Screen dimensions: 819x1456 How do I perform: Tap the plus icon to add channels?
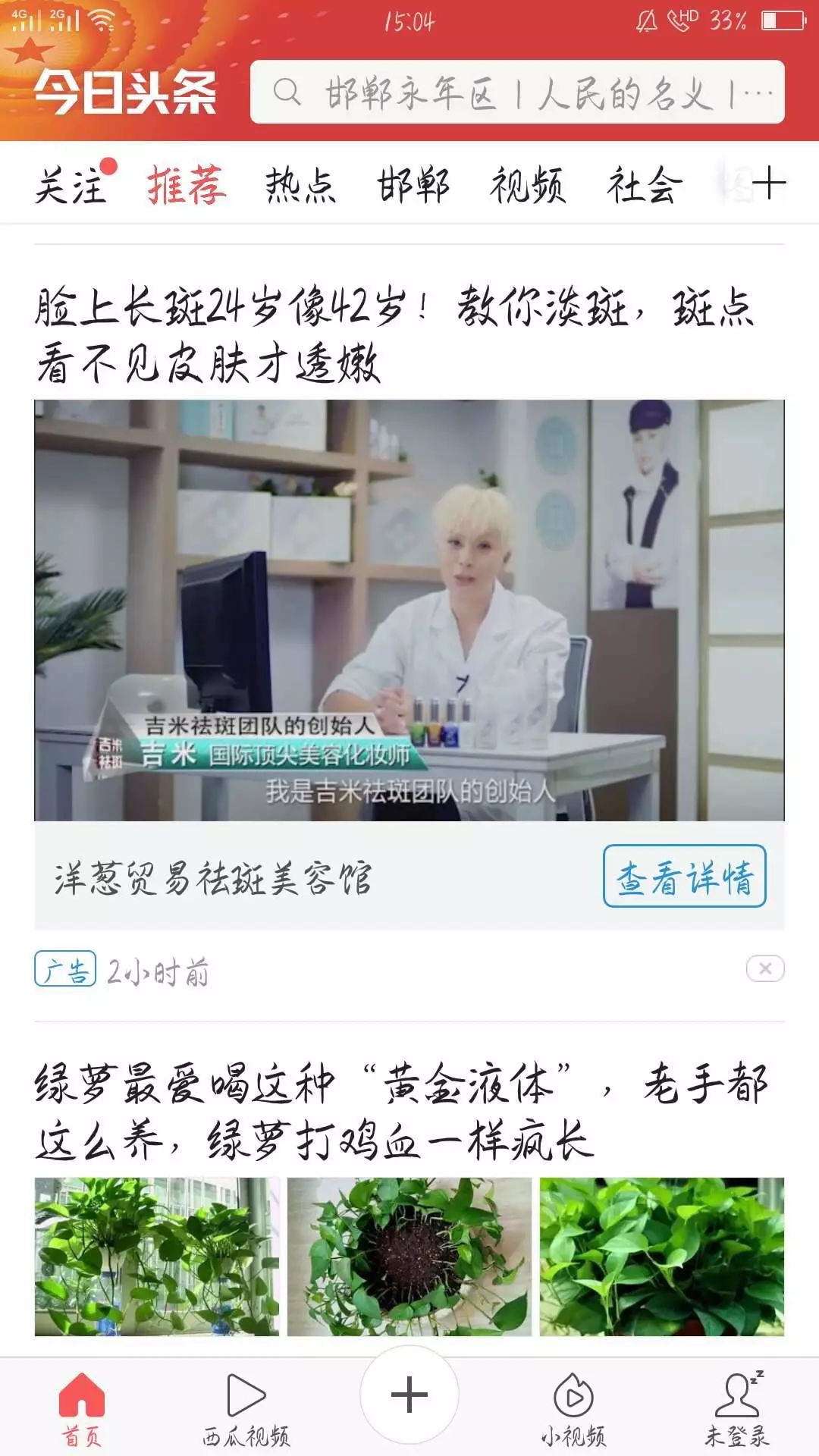click(x=769, y=184)
